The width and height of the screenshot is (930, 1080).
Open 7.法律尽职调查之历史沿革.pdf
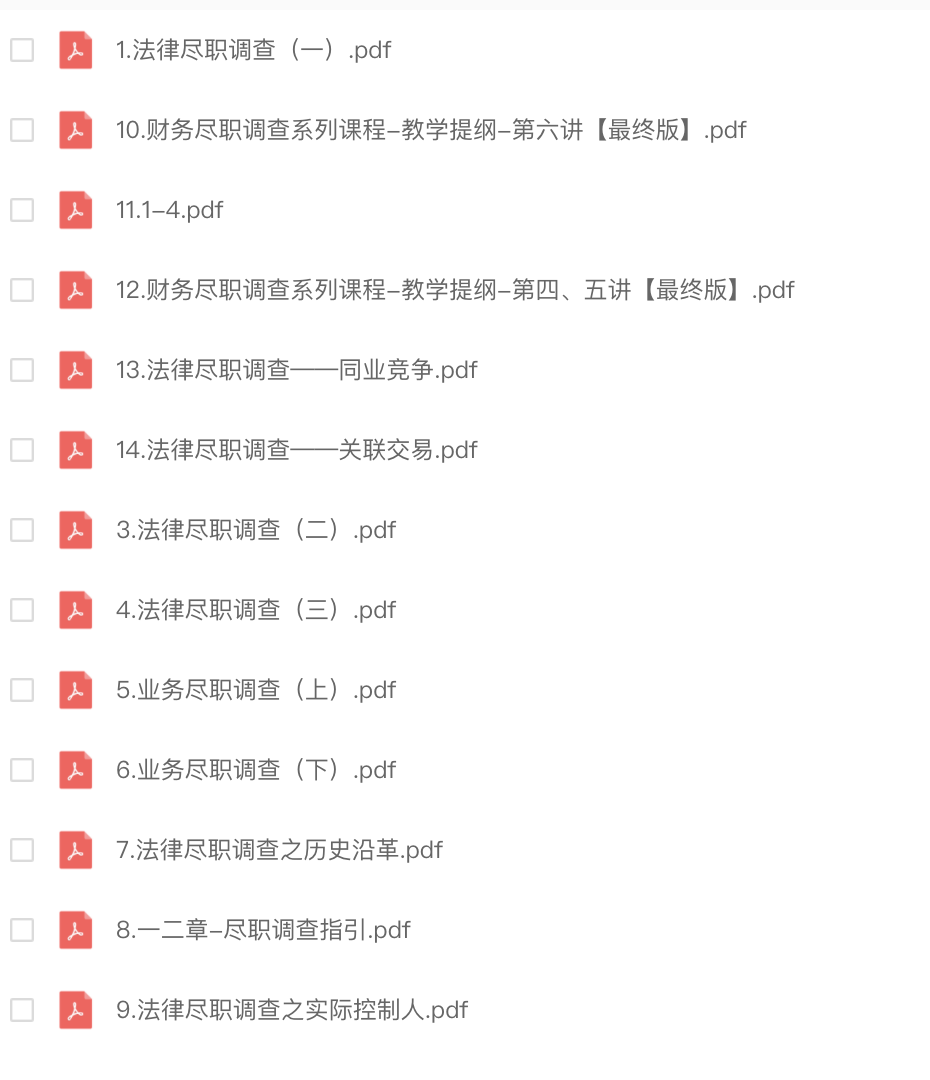(x=279, y=850)
